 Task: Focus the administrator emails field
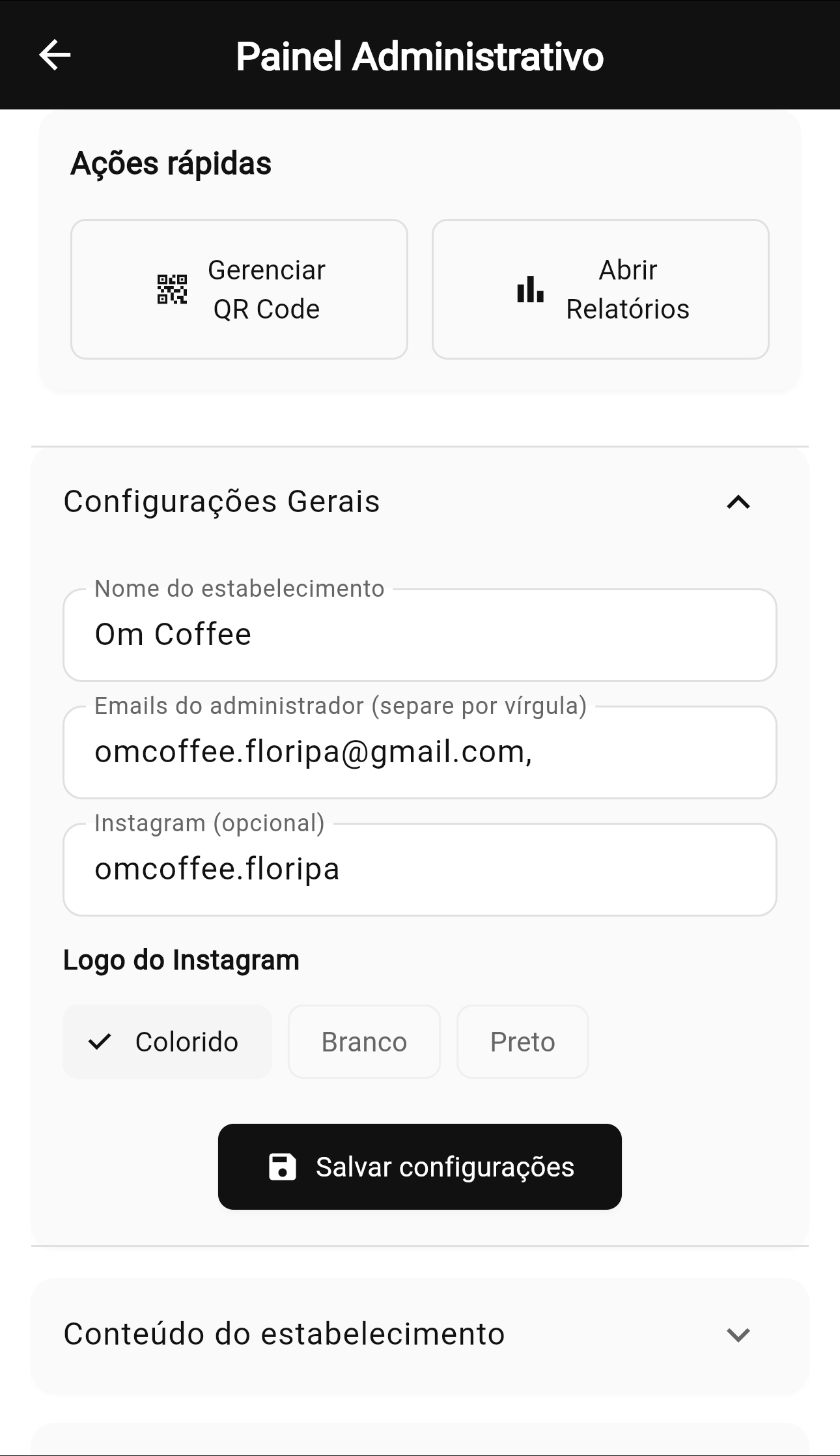(420, 752)
